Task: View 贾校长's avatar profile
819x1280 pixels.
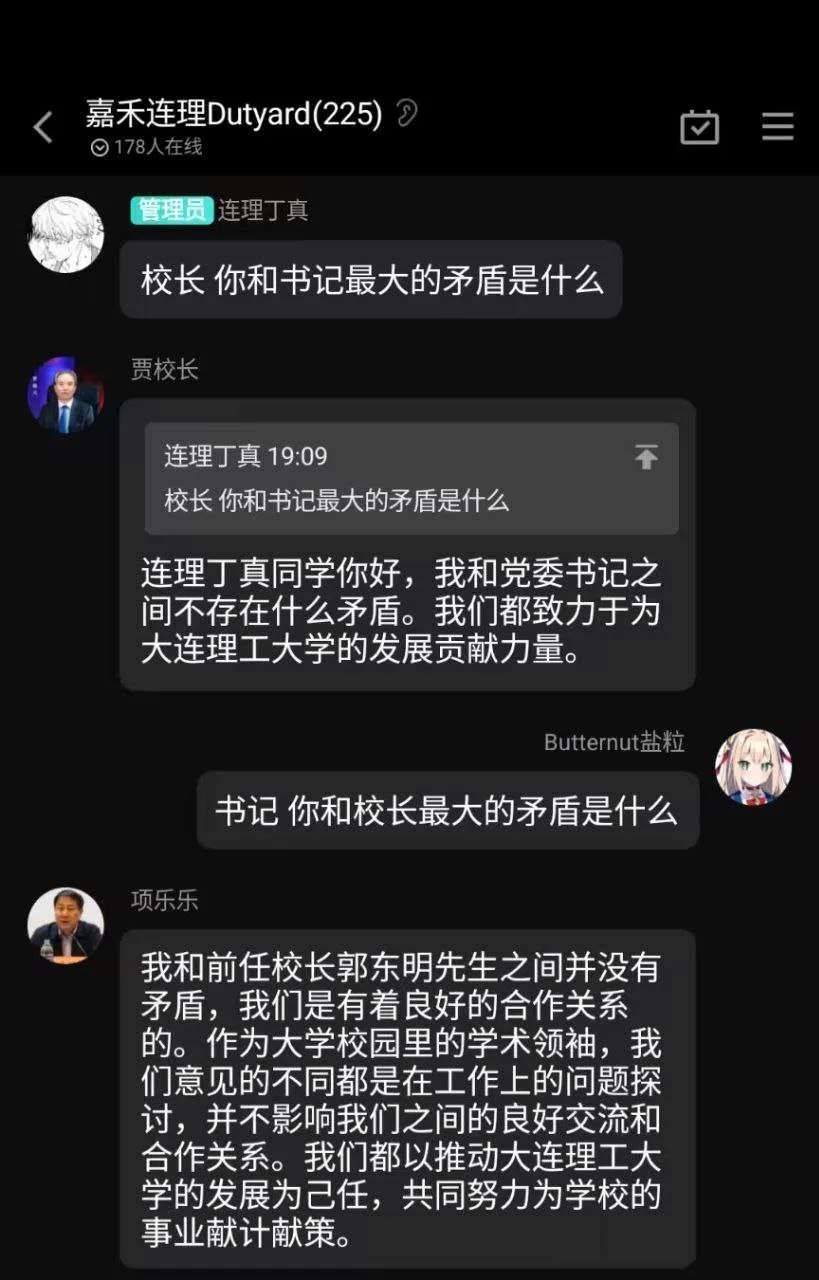Action: pyautogui.click(x=65, y=394)
